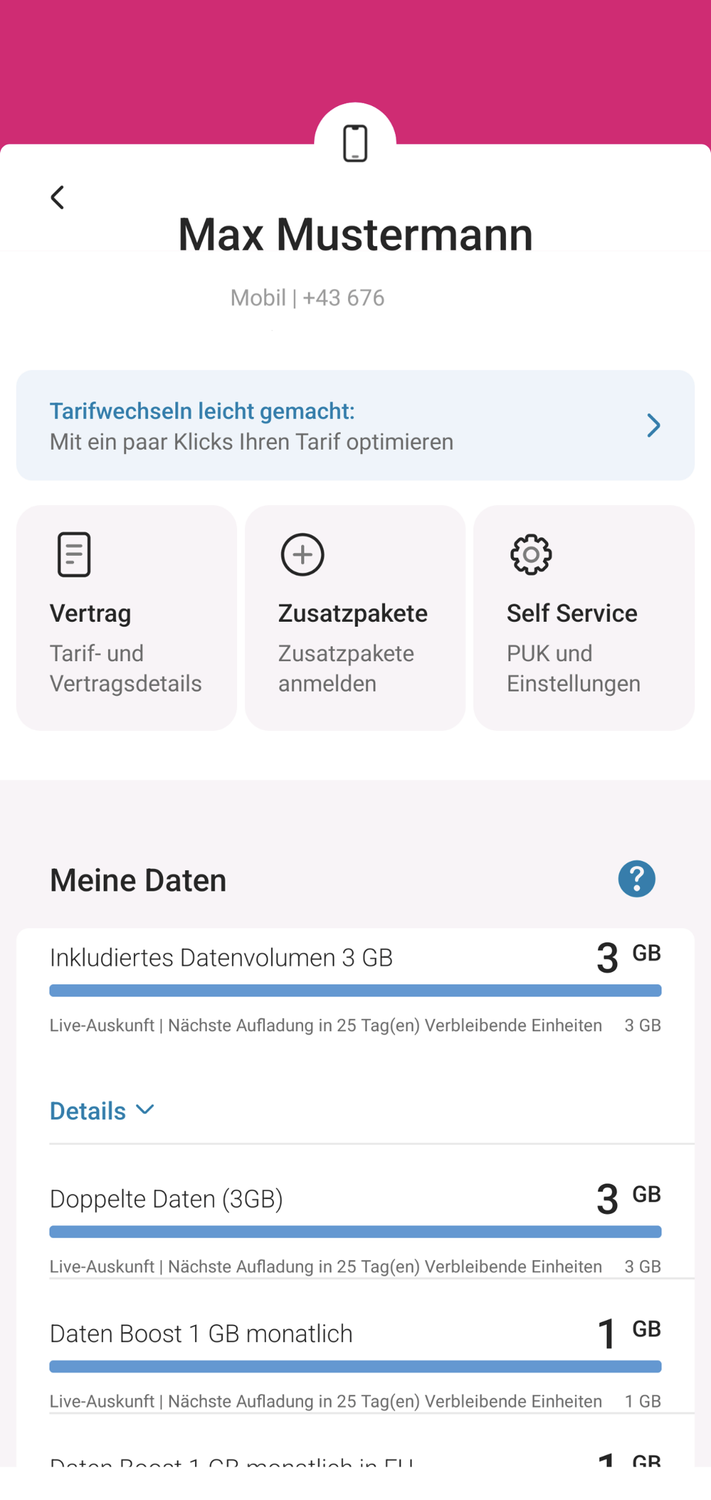
Task: Open the Self Service card
Action: click(583, 617)
